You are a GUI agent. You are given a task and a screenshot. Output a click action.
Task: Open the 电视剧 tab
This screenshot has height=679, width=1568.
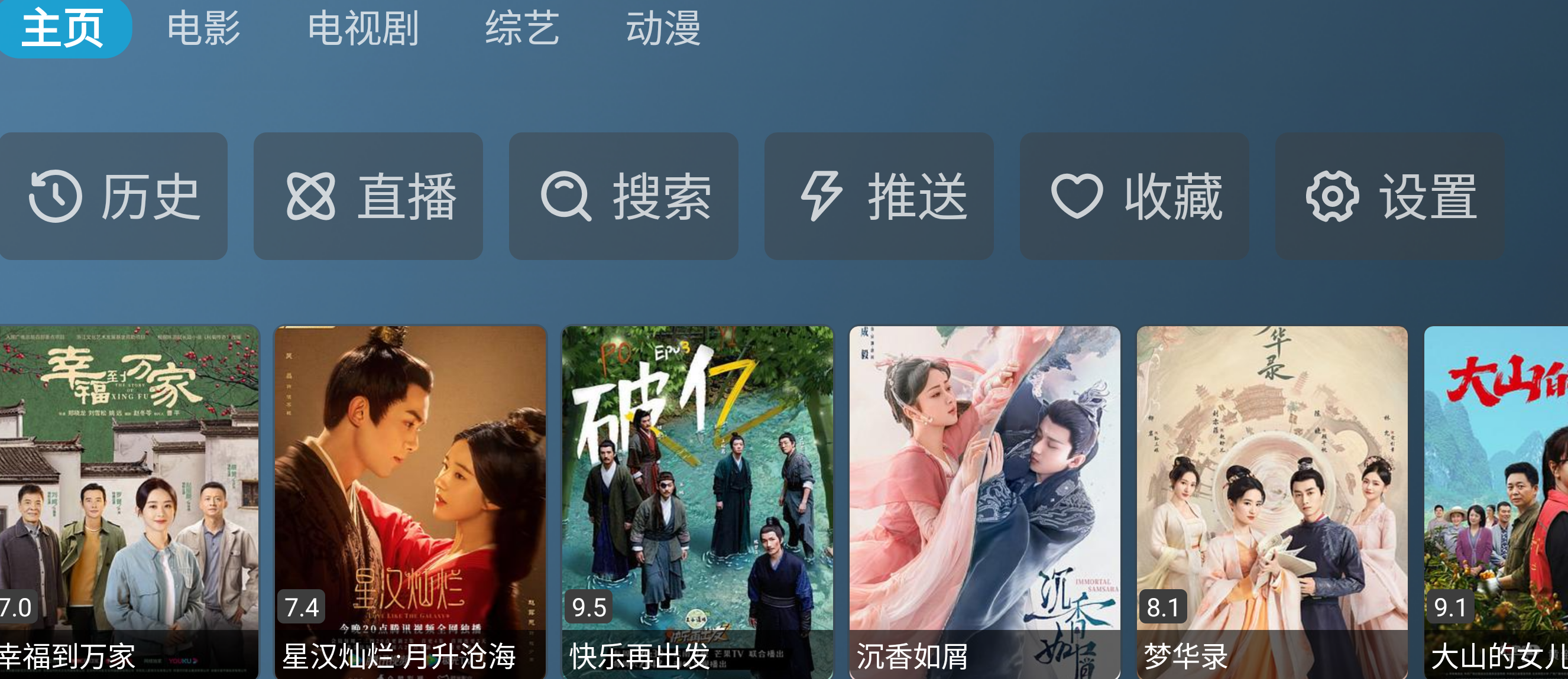click(x=363, y=28)
